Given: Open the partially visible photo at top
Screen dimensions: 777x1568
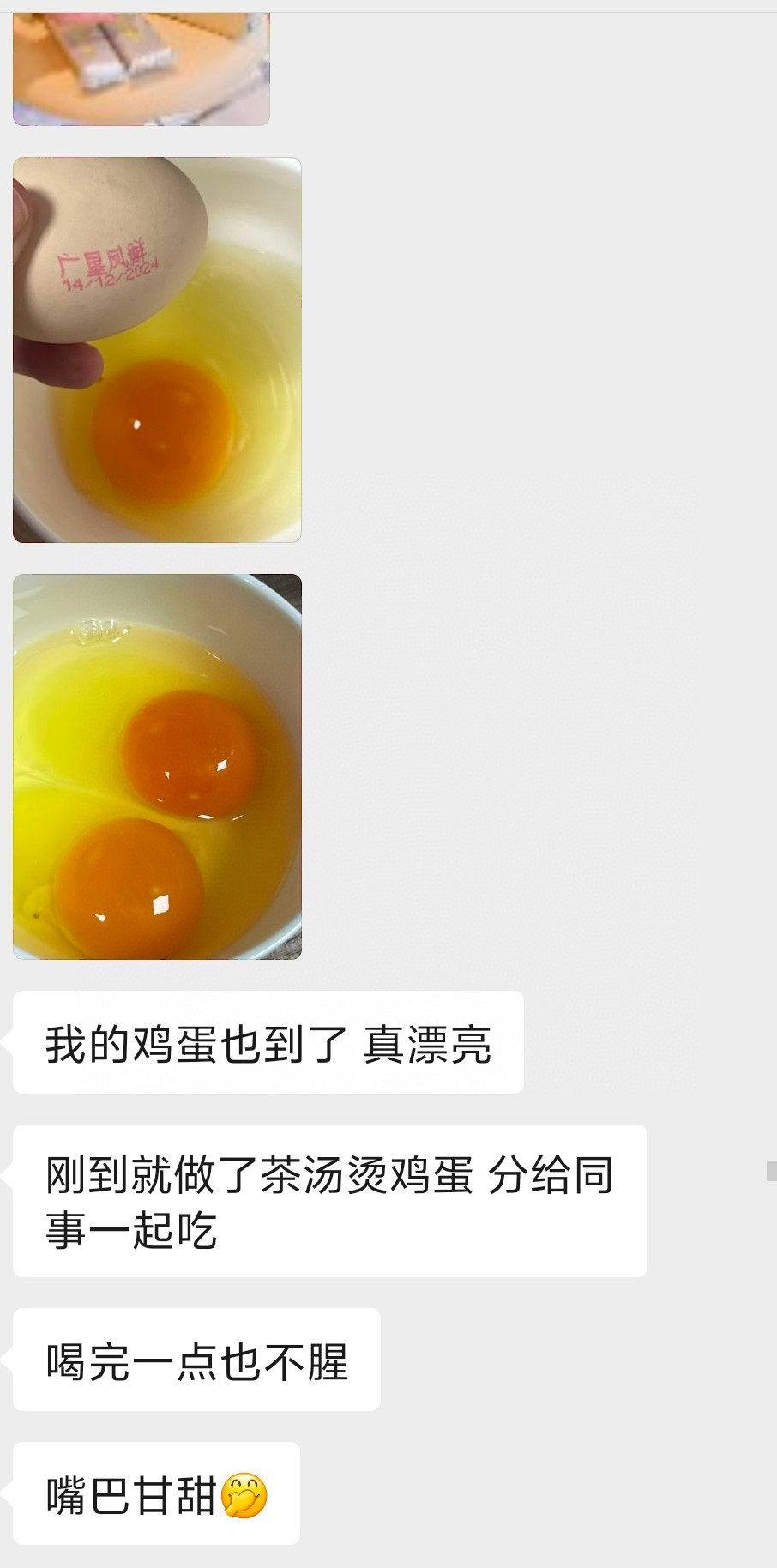Looking at the screenshot, I should pos(142,69).
